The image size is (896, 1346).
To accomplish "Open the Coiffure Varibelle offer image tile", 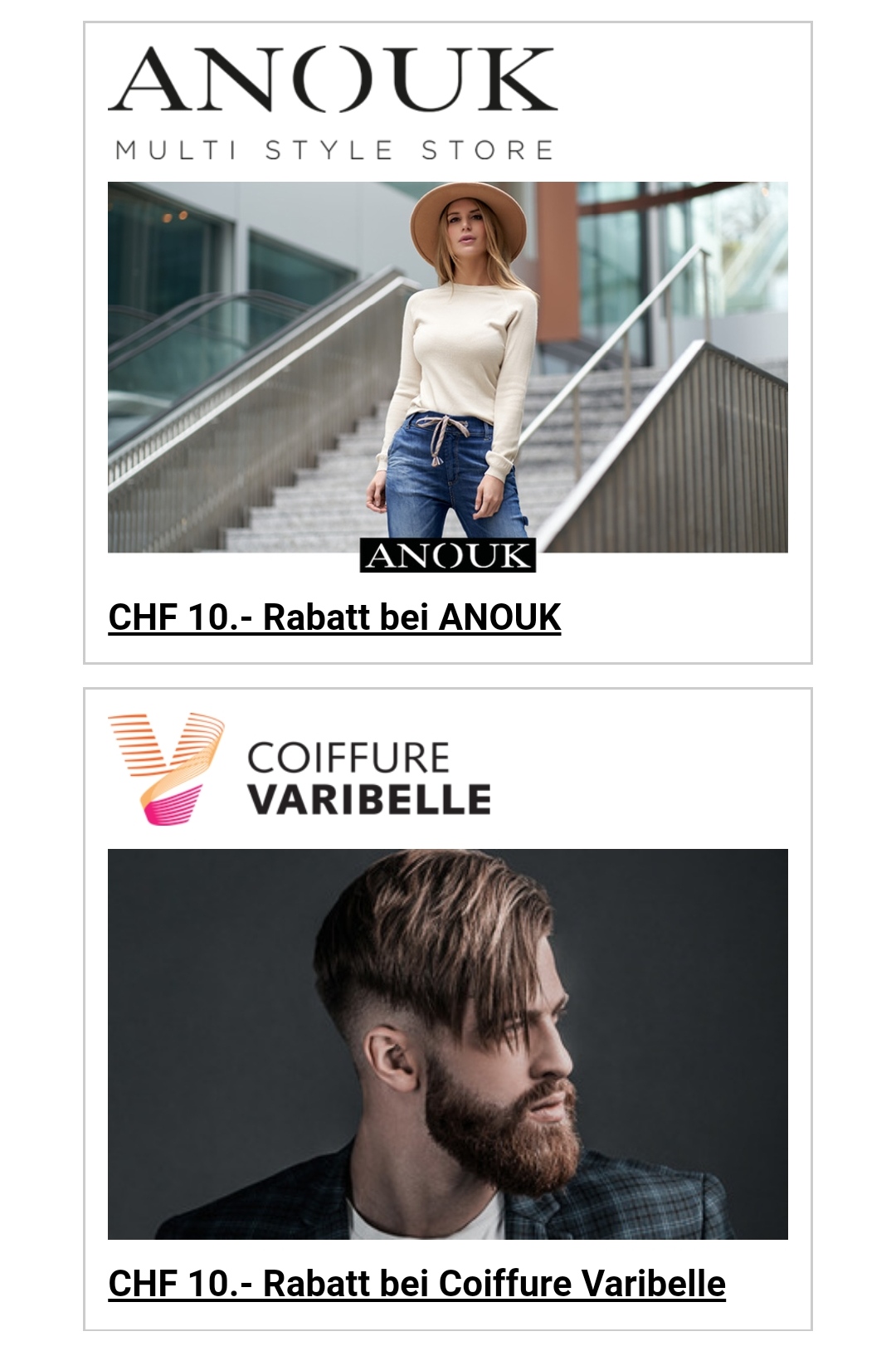I will pyautogui.click(x=447, y=1043).
